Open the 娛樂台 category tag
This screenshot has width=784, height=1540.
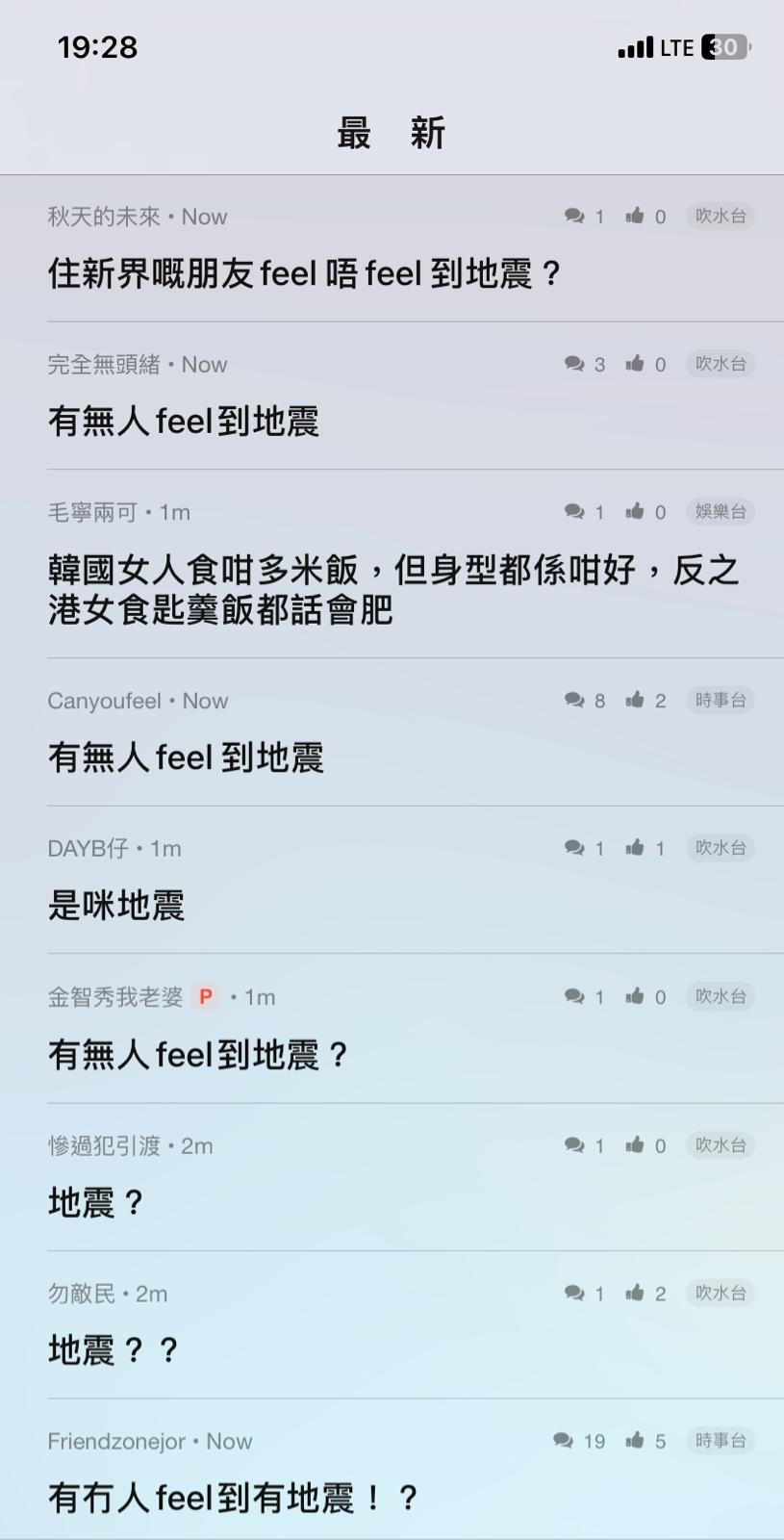[x=720, y=512]
